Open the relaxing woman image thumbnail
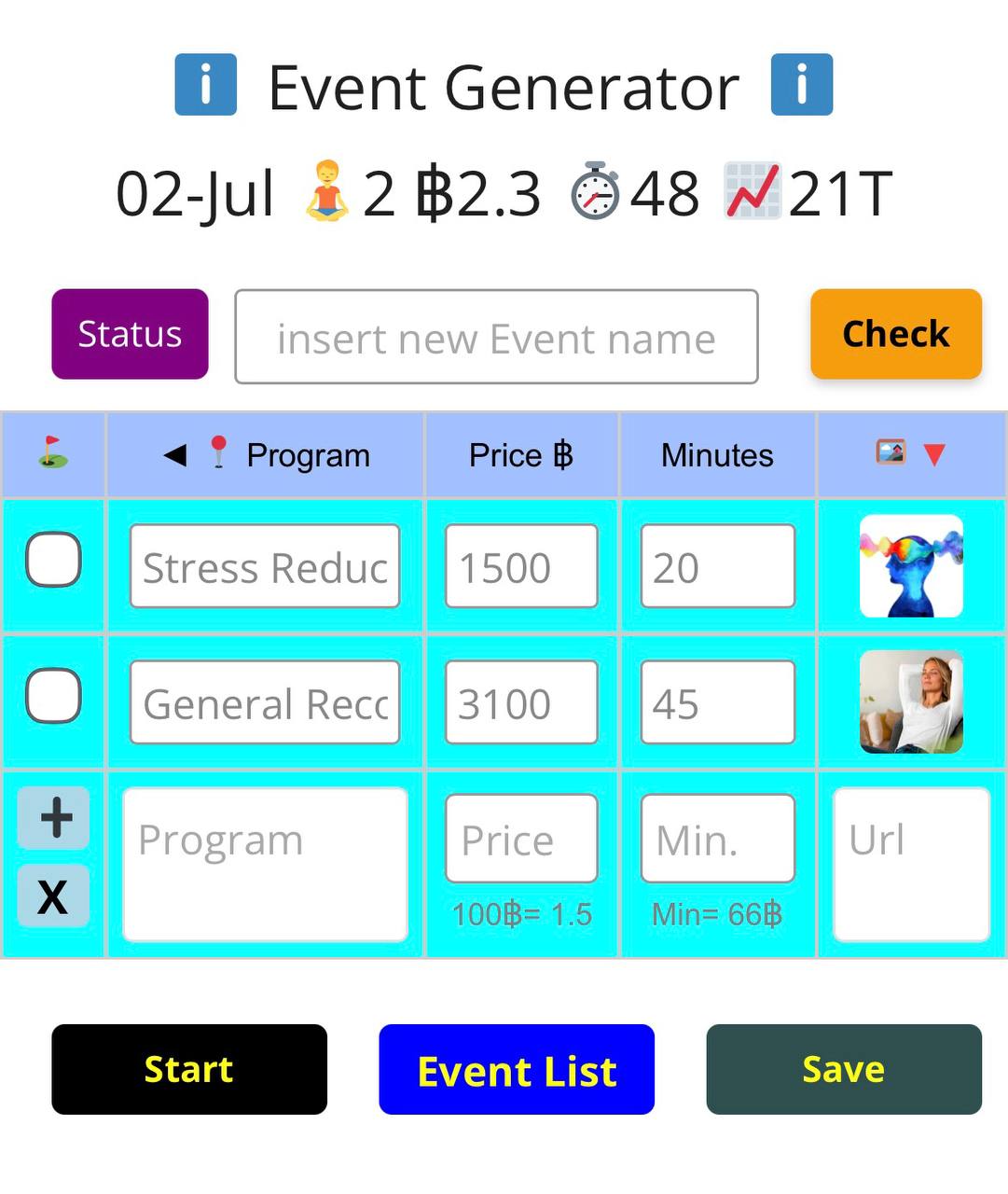This screenshot has width=1008, height=1194. point(911,701)
